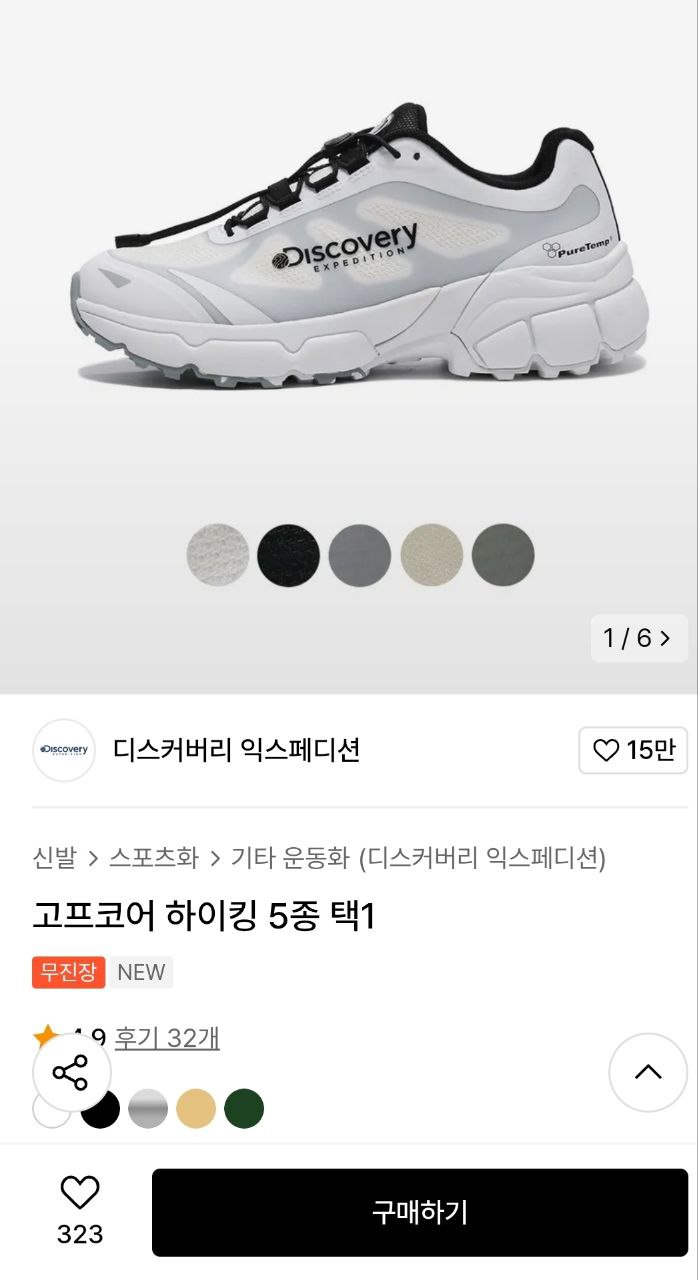Image resolution: width=698 pixels, height=1280 pixels.
Task: Tap the 구매하기 buy button
Action: click(x=420, y=1212)
